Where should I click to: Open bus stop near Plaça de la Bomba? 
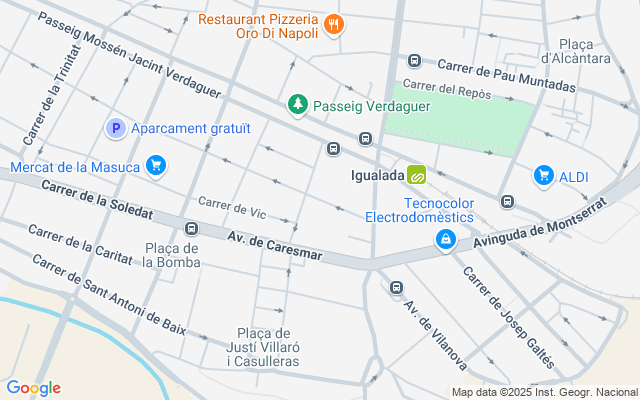click(190, 229)
